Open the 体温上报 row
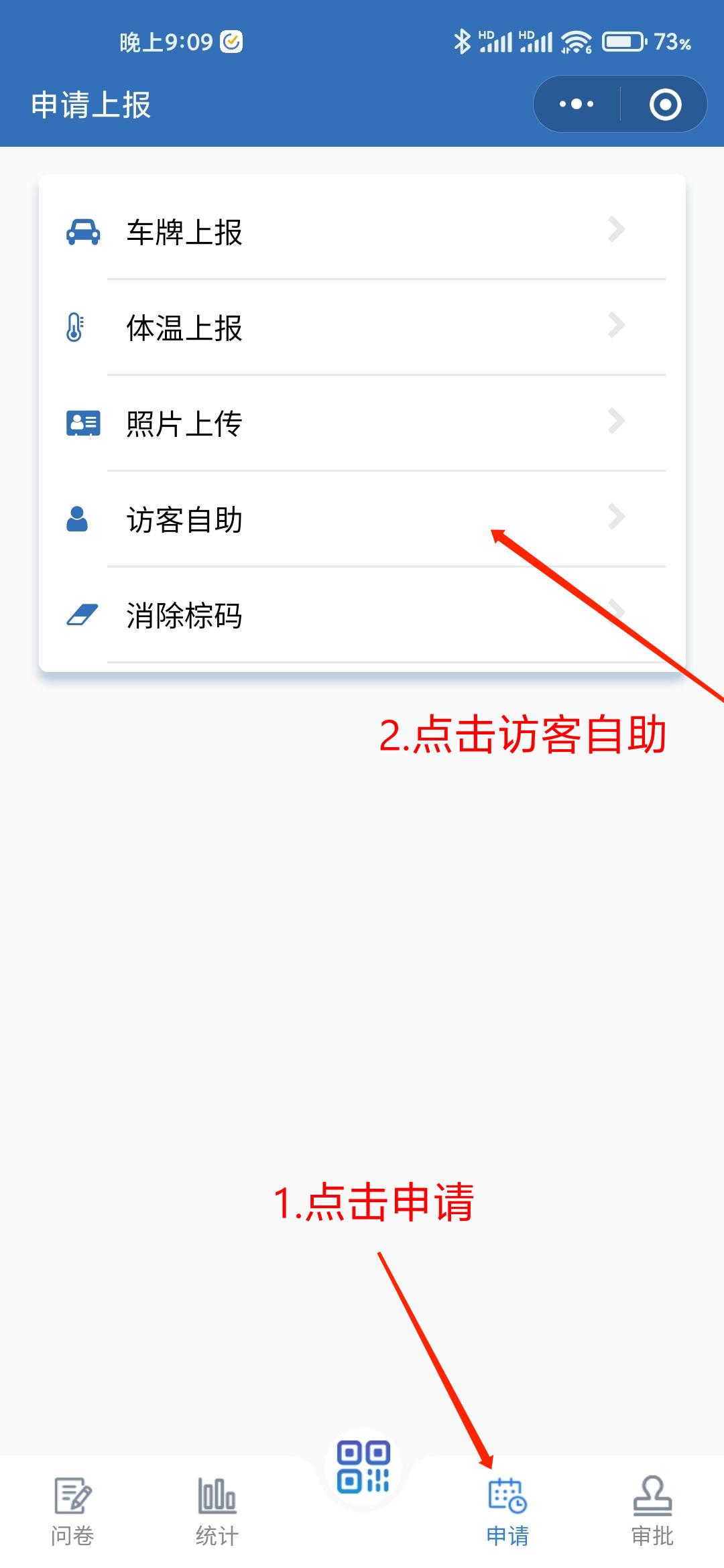This screenshot has width=724, height=1568. click(x=362, y=327)
